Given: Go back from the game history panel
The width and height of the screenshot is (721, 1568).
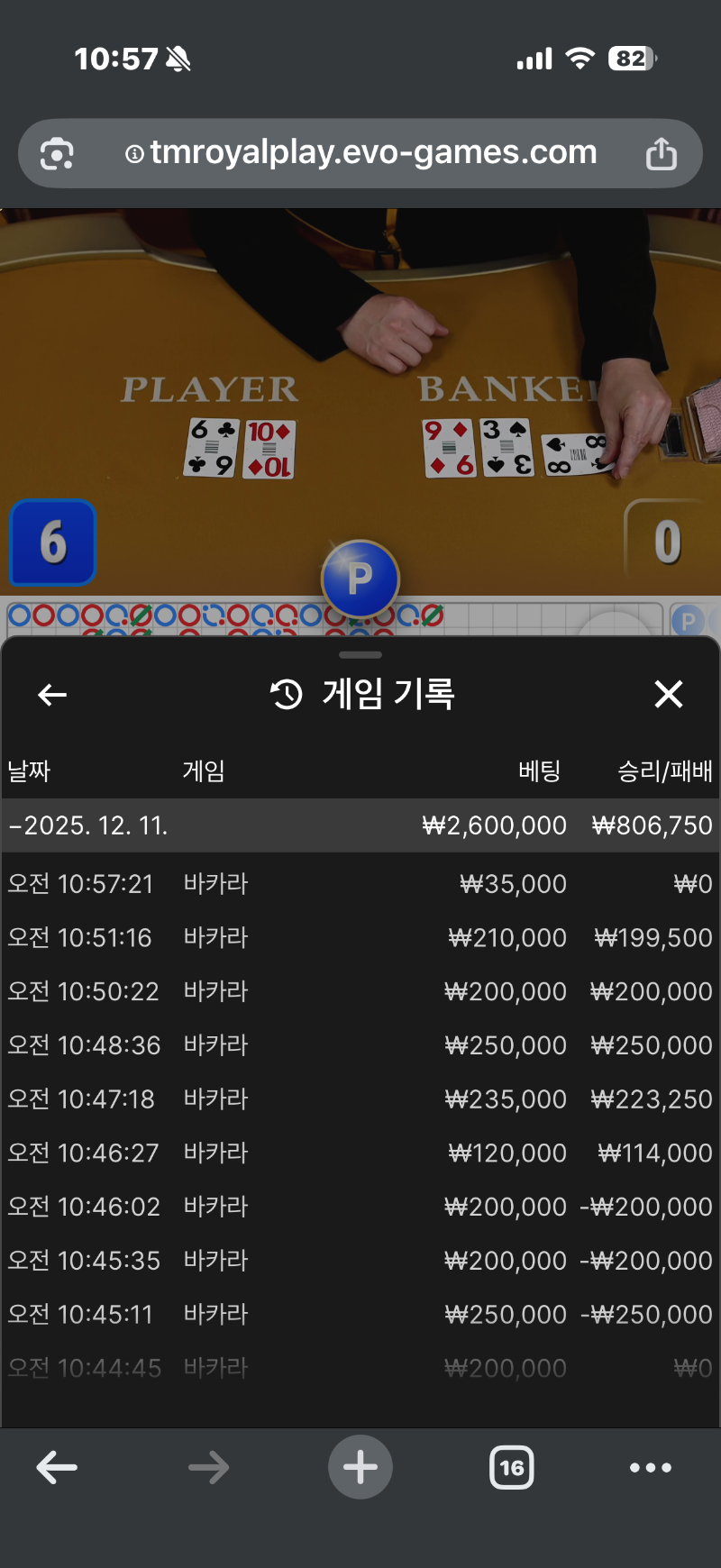Looking at the screenshot, I should pos(52,695).
